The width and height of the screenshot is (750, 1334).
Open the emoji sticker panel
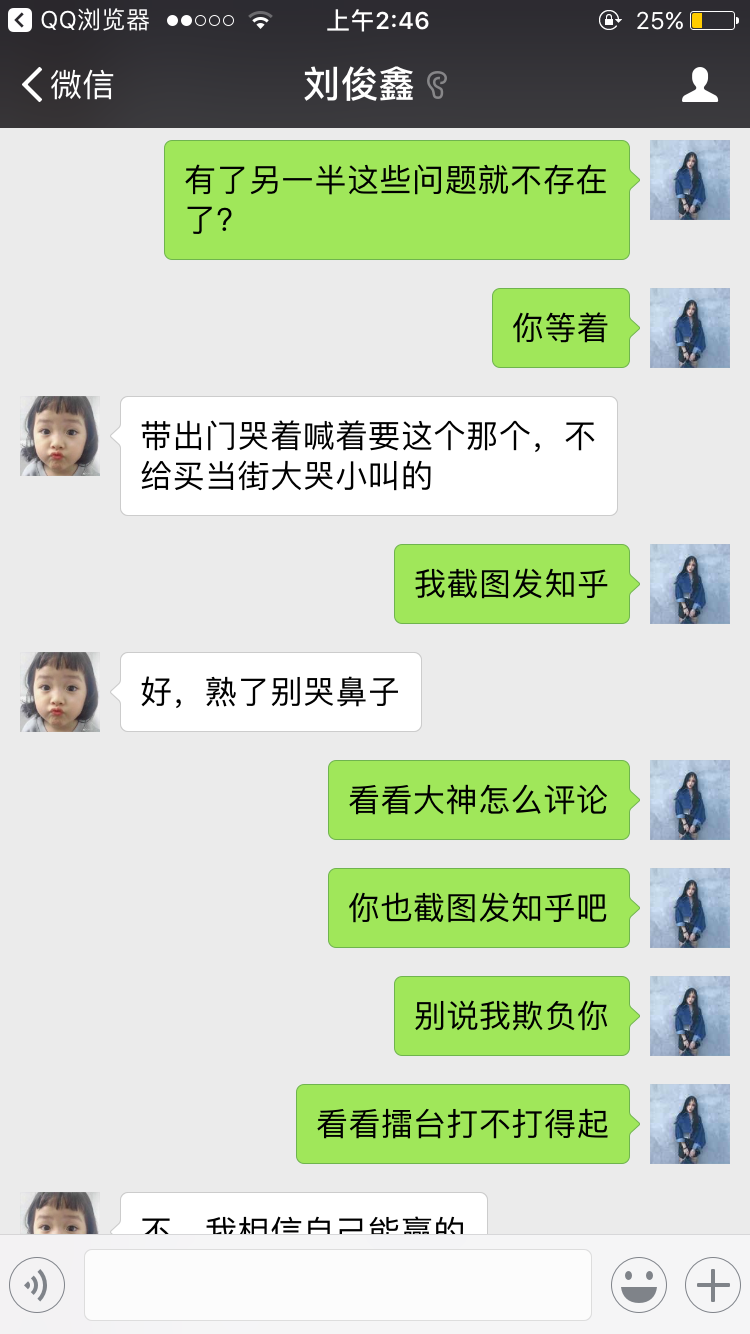tap(639, 1285)
